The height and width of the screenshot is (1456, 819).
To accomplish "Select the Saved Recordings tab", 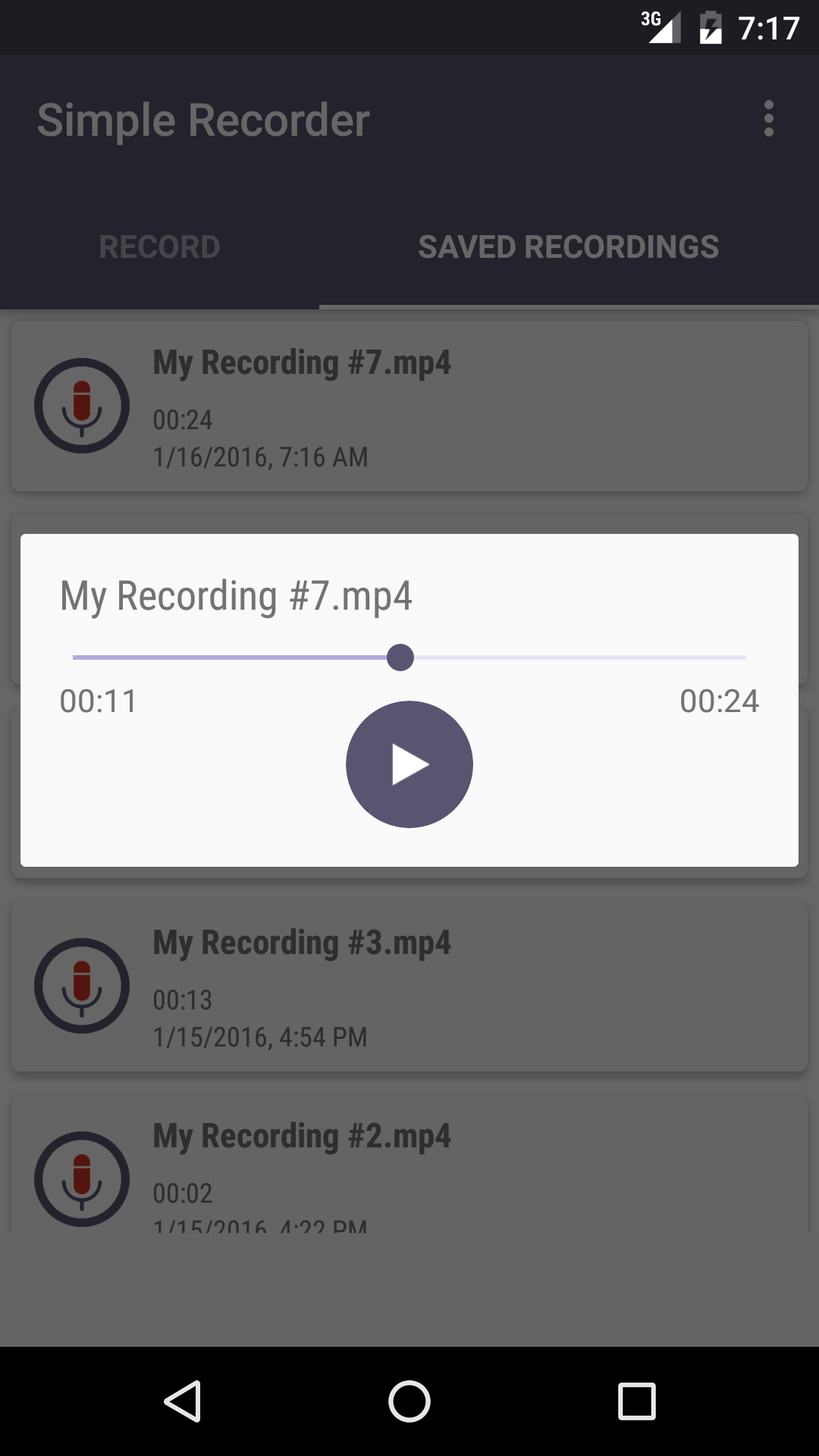I will [569, 247].
